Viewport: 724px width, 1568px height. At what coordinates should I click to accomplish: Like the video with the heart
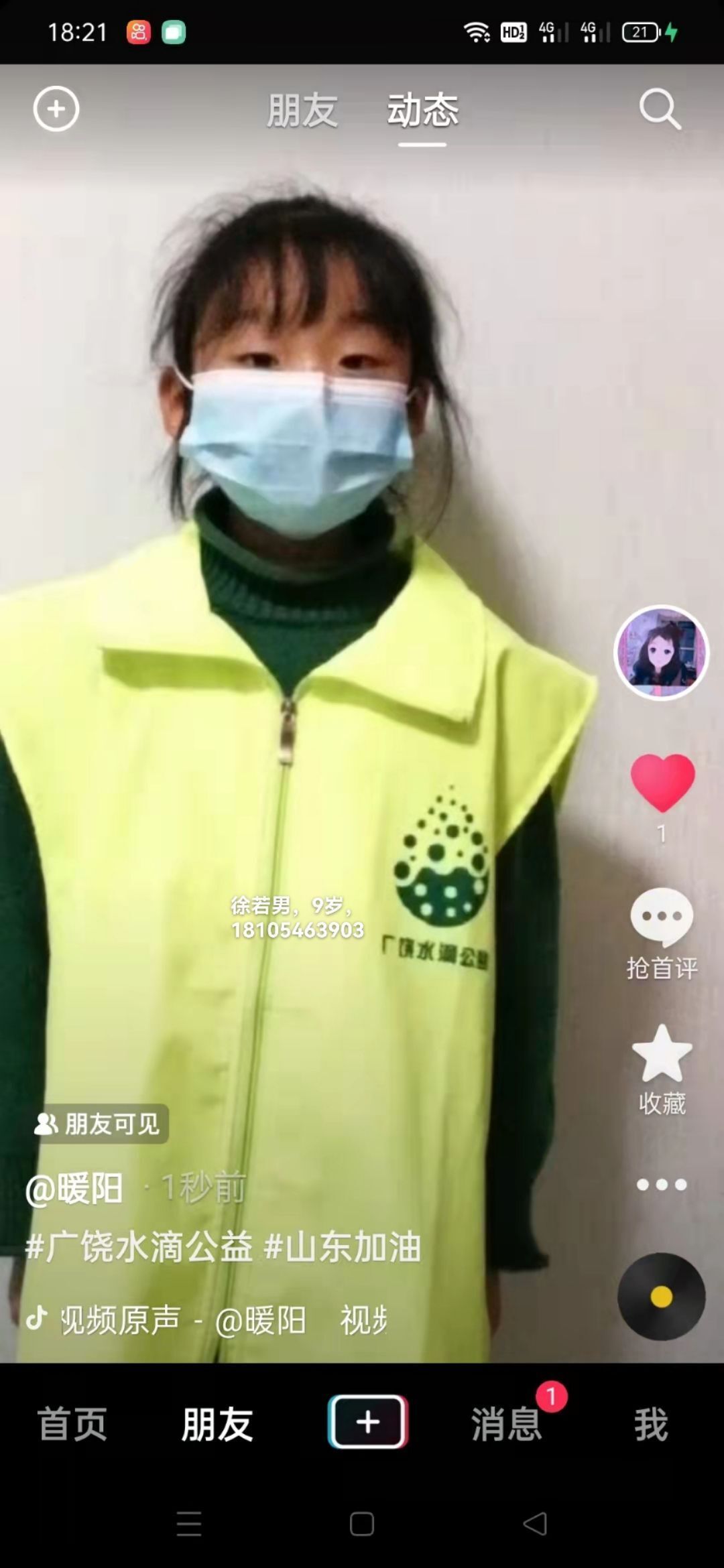point(662,783)
